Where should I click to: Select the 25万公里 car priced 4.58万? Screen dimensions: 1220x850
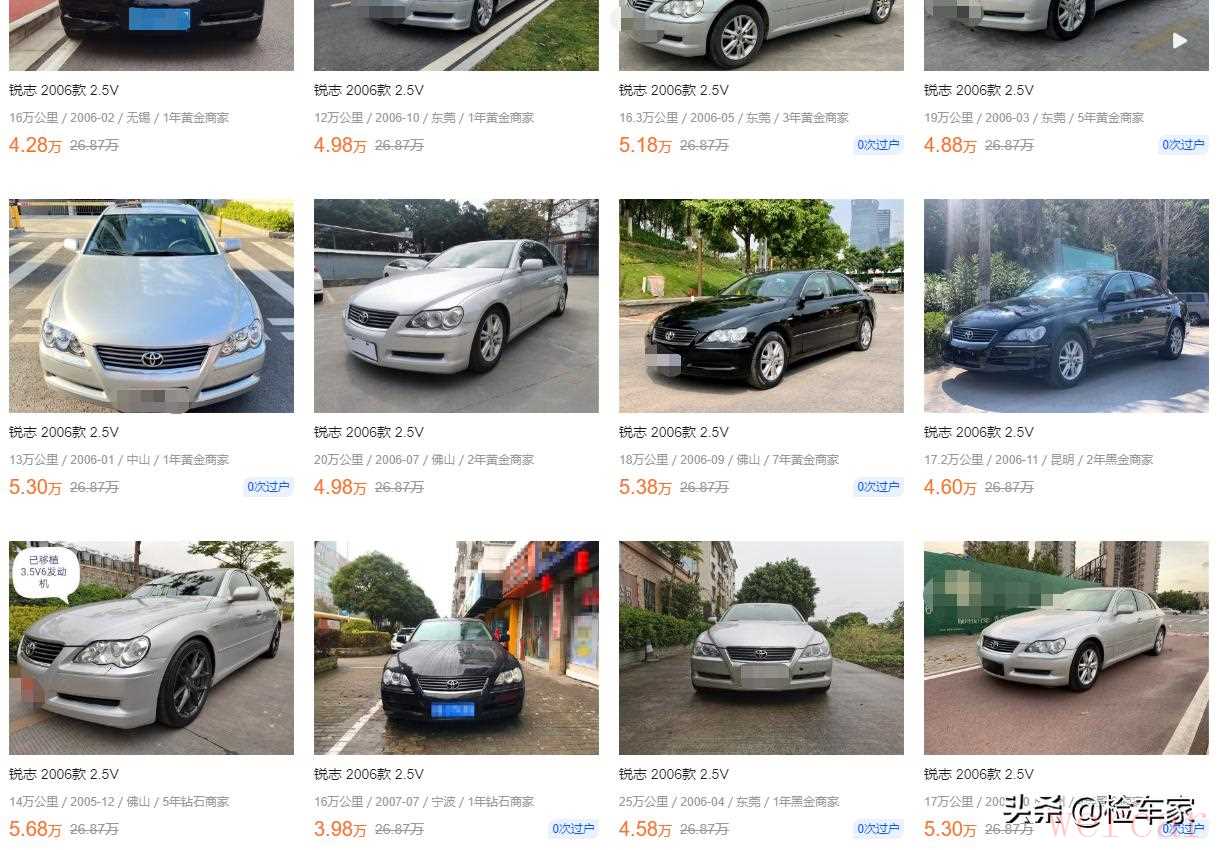point(761,648)
